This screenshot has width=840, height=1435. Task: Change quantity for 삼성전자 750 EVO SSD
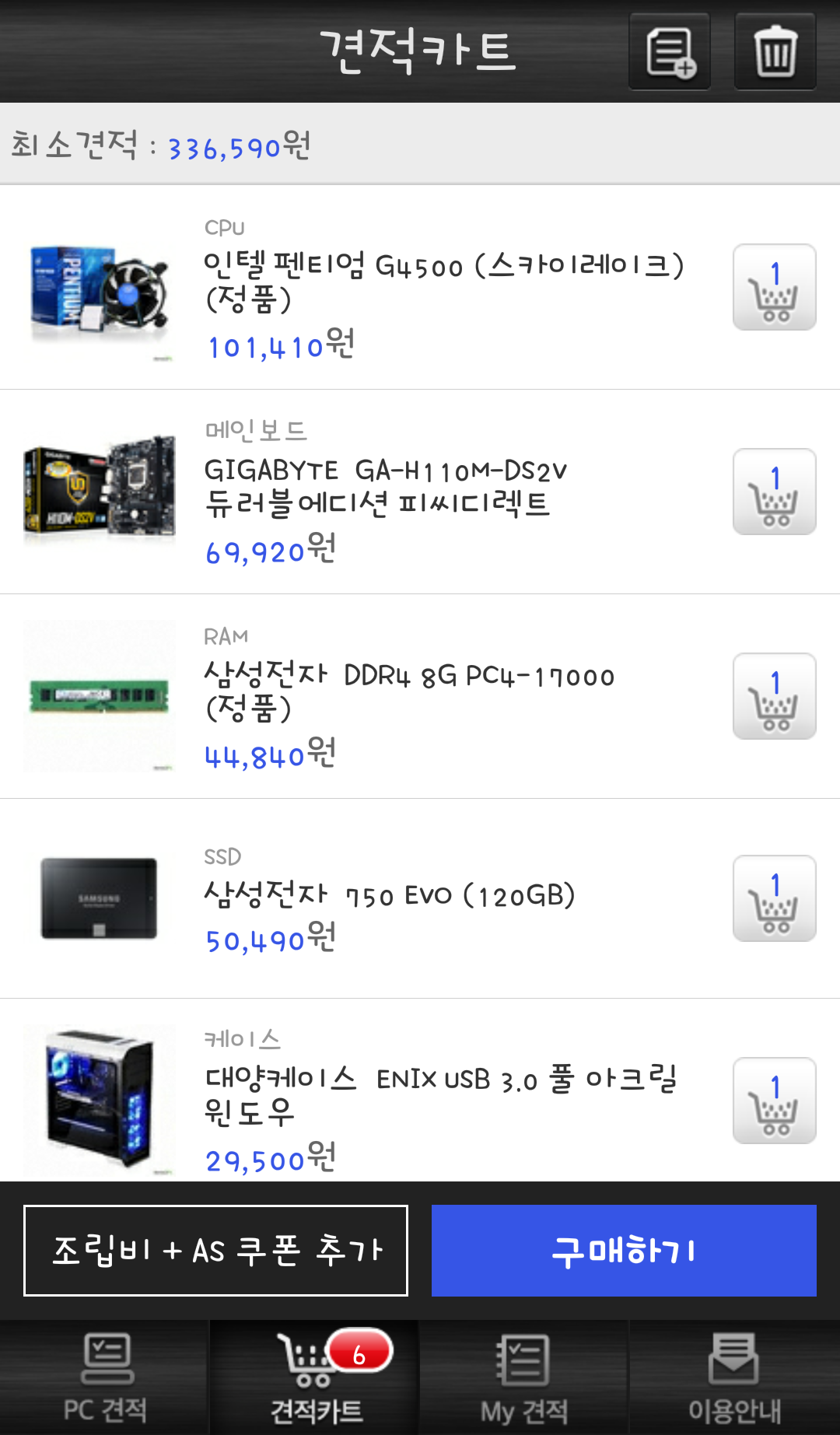(774, 898)
